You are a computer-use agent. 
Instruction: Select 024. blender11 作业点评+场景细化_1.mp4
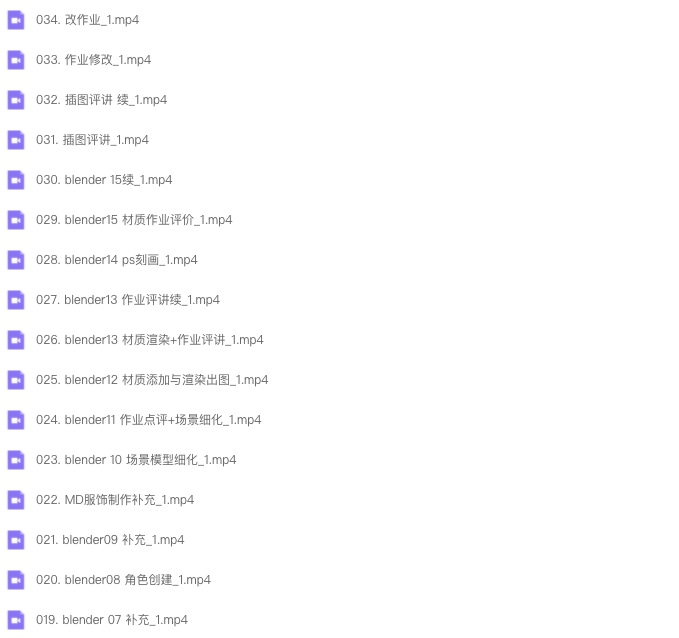(148, 420)
